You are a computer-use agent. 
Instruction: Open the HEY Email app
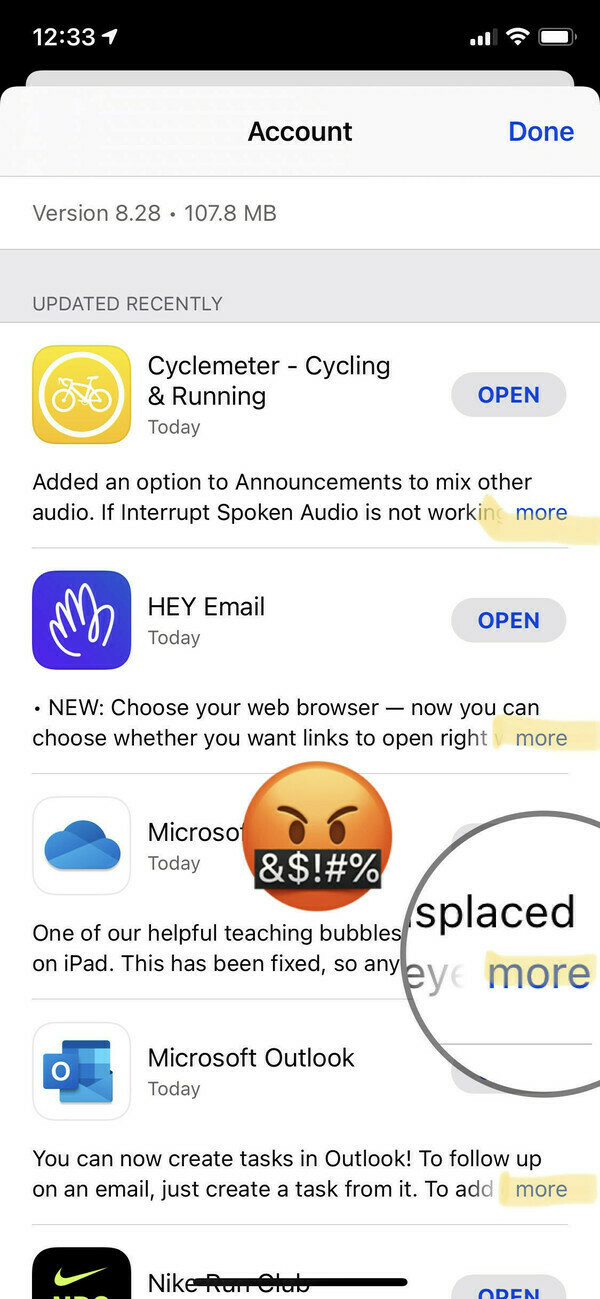pos(508,621)
